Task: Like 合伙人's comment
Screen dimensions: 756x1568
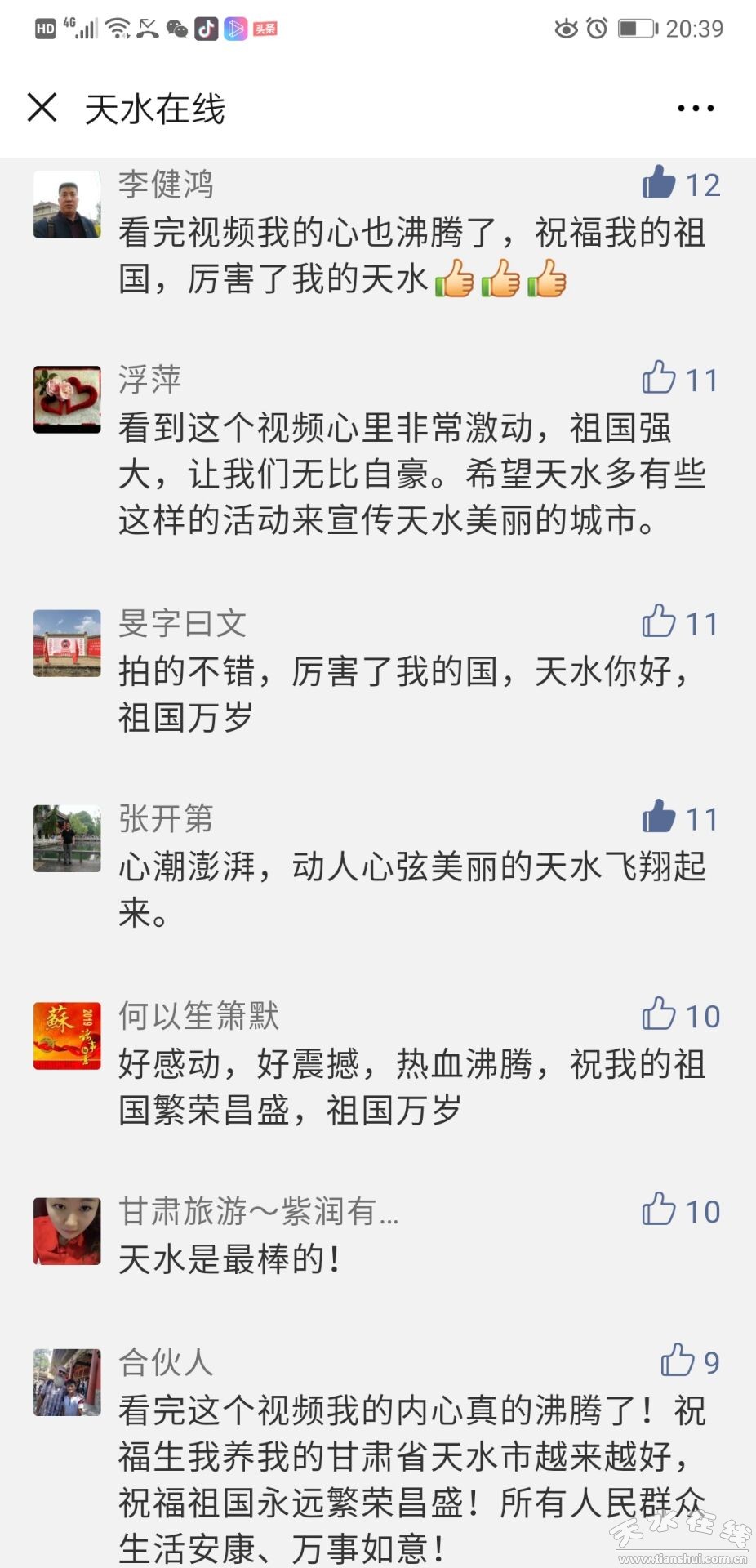Action: pyautogui.click(x=677, y=1361)
